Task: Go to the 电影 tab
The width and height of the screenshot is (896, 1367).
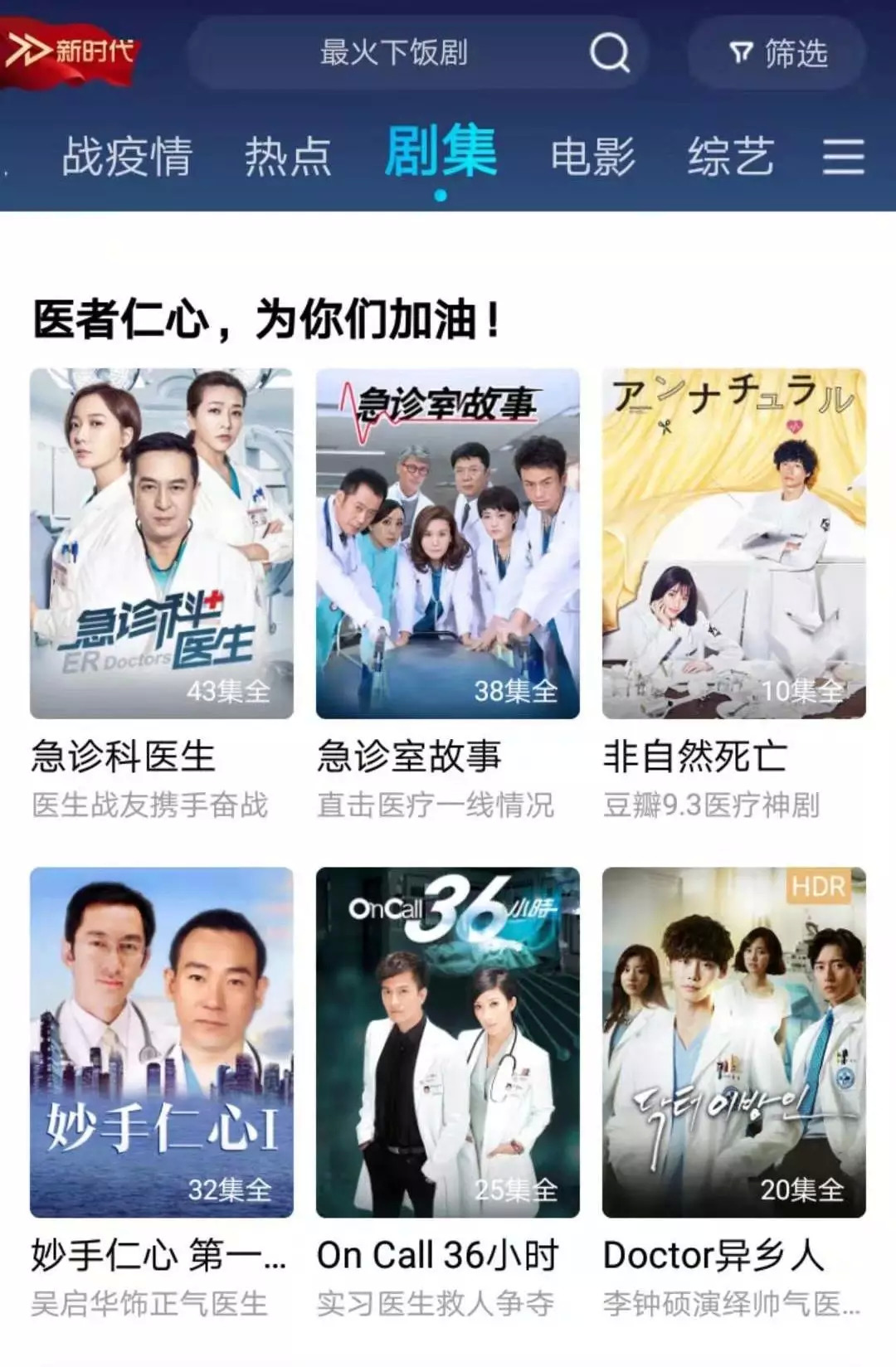Action: pos(592,156)
